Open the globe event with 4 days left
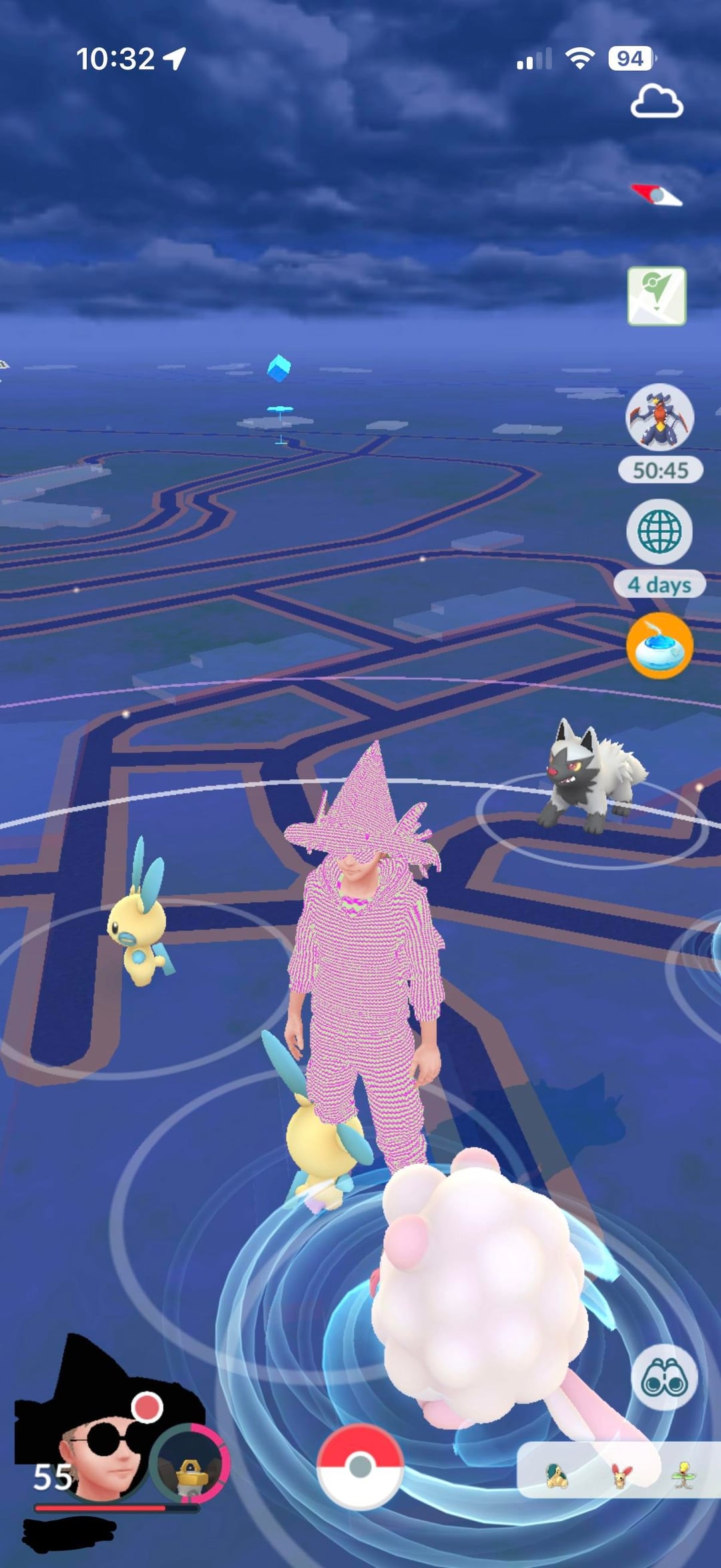The image size is (721, 1568). [660, 532]
